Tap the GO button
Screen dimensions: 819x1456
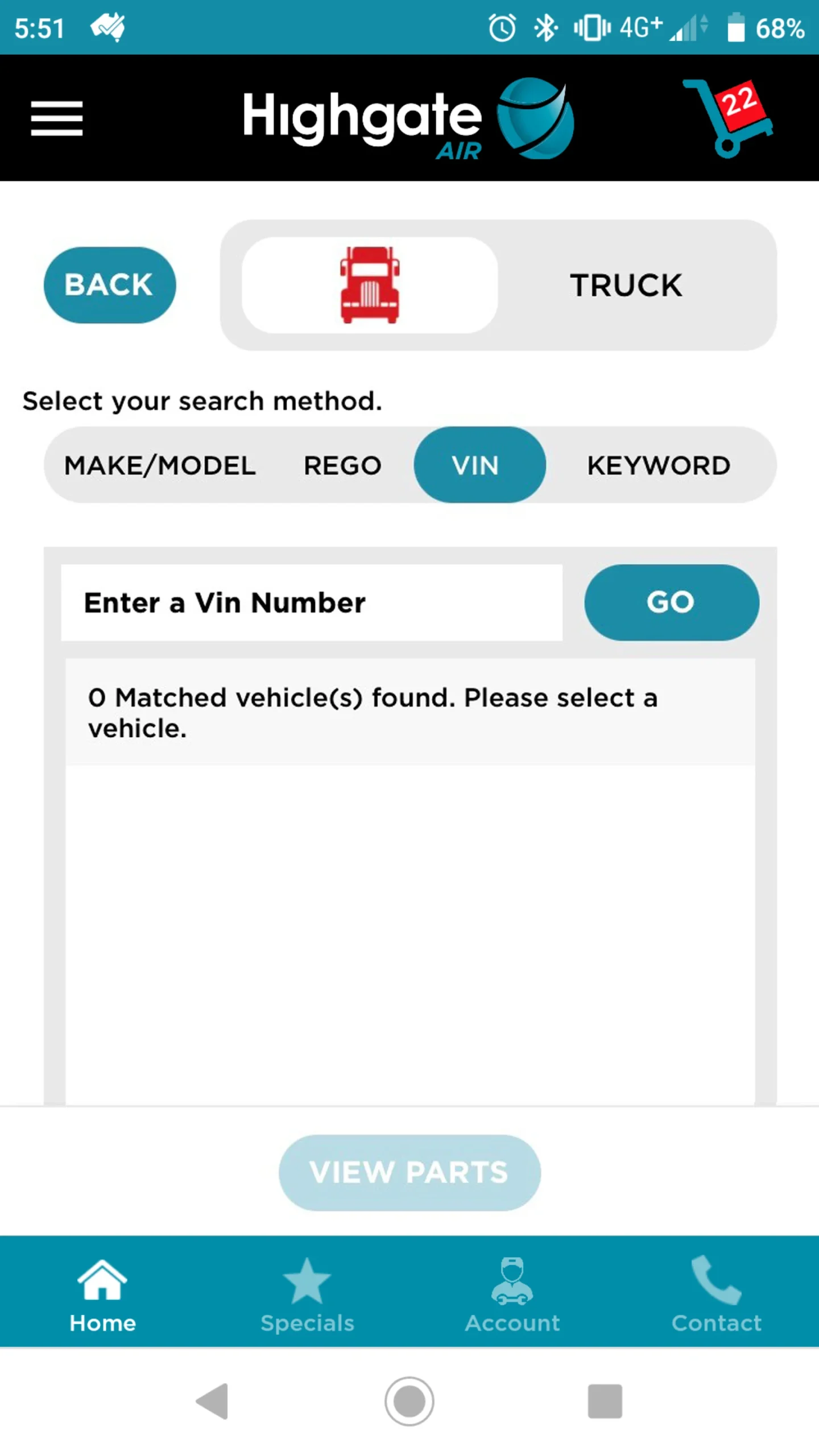pos(672,602)
